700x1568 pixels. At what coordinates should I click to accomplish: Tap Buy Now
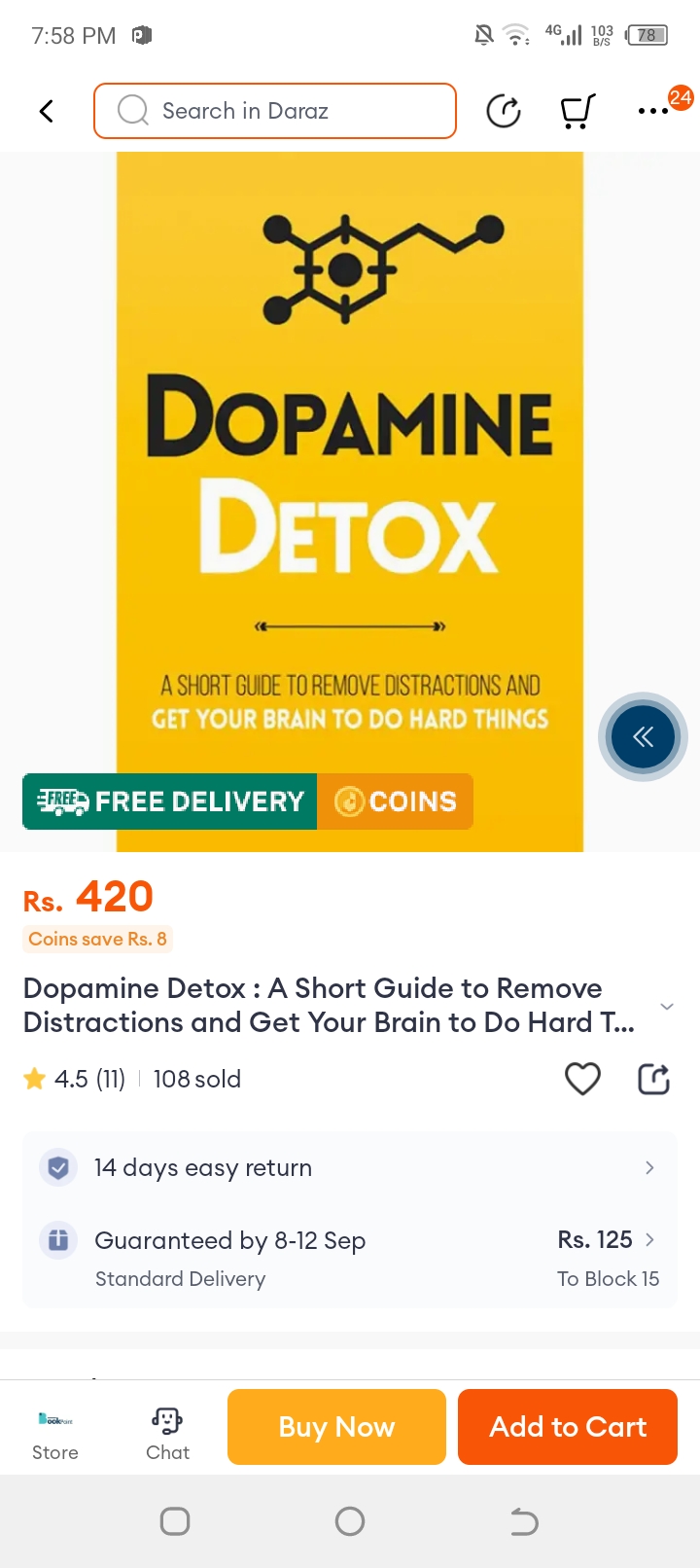tap(336, 1427)
